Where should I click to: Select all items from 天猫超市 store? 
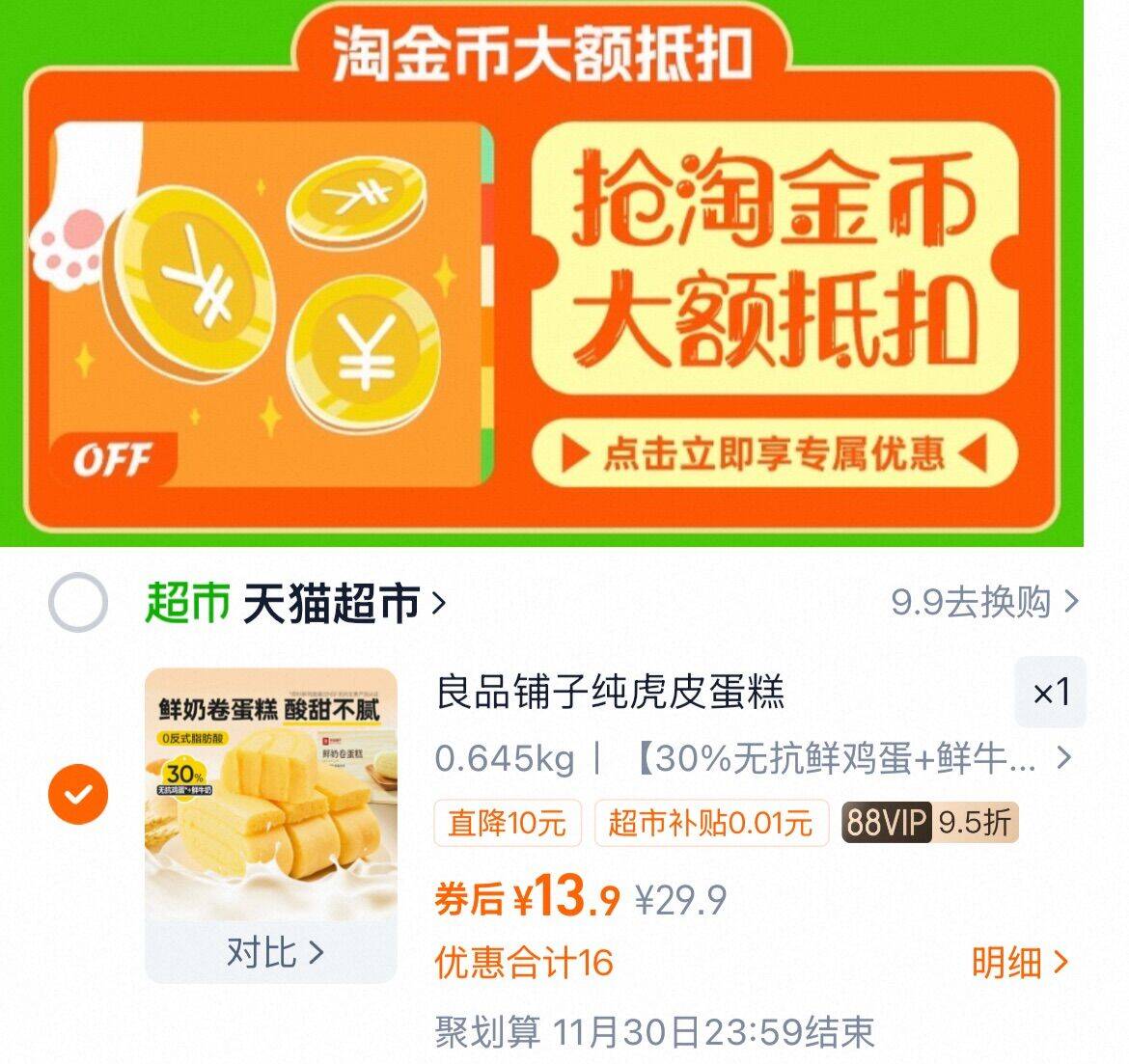click(x=78, y=602)
